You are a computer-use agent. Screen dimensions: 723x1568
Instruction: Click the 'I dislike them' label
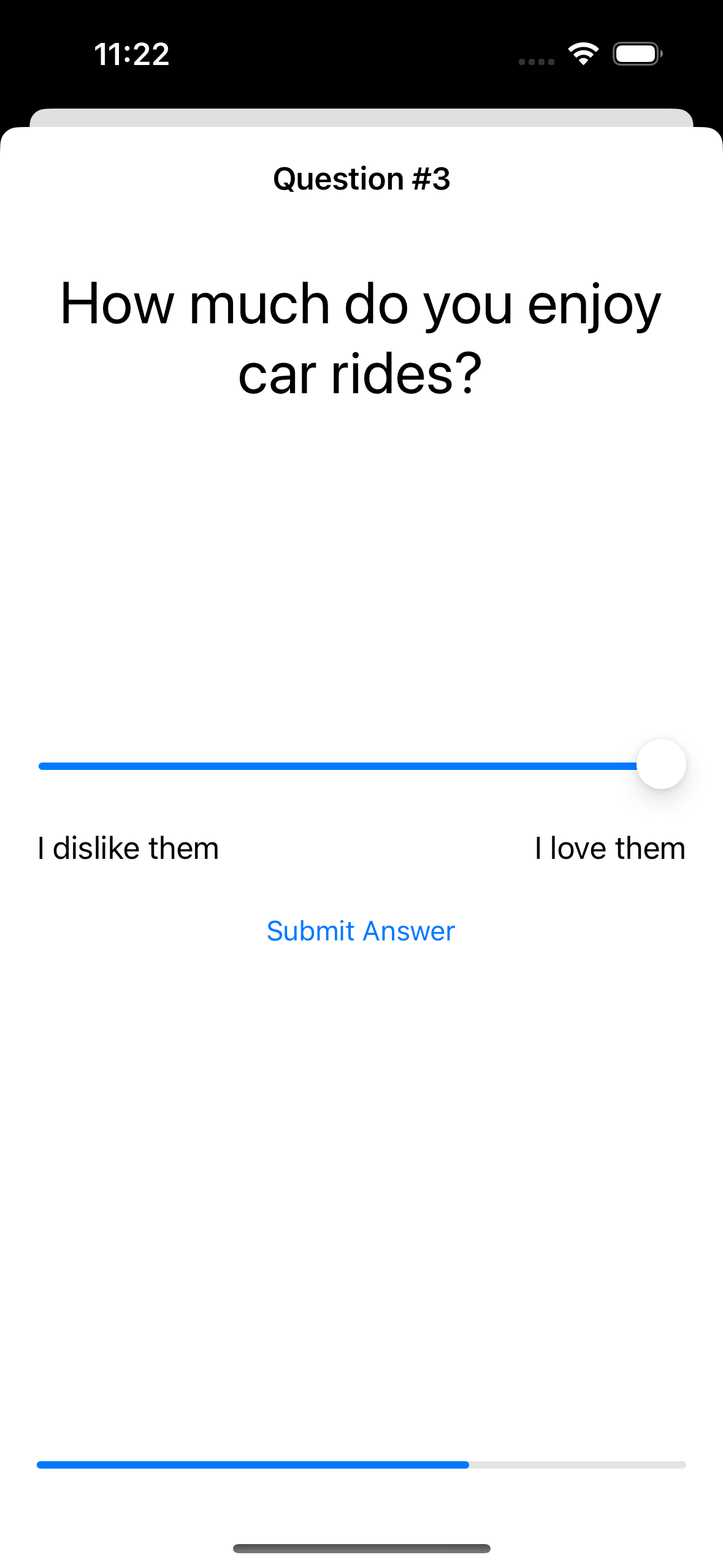[x=128, y=848]
